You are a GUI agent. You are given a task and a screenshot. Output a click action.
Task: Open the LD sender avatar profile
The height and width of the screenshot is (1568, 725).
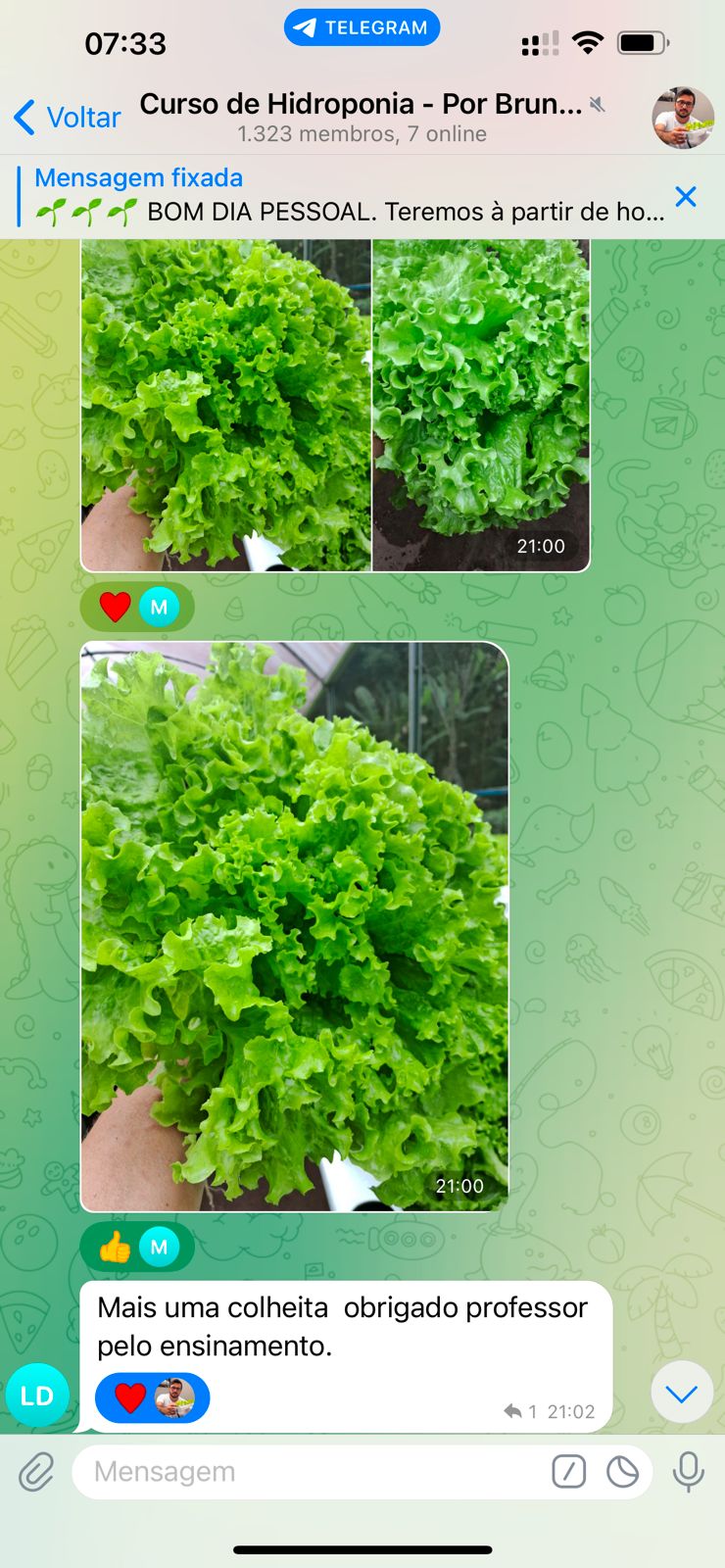(36, 1396)
